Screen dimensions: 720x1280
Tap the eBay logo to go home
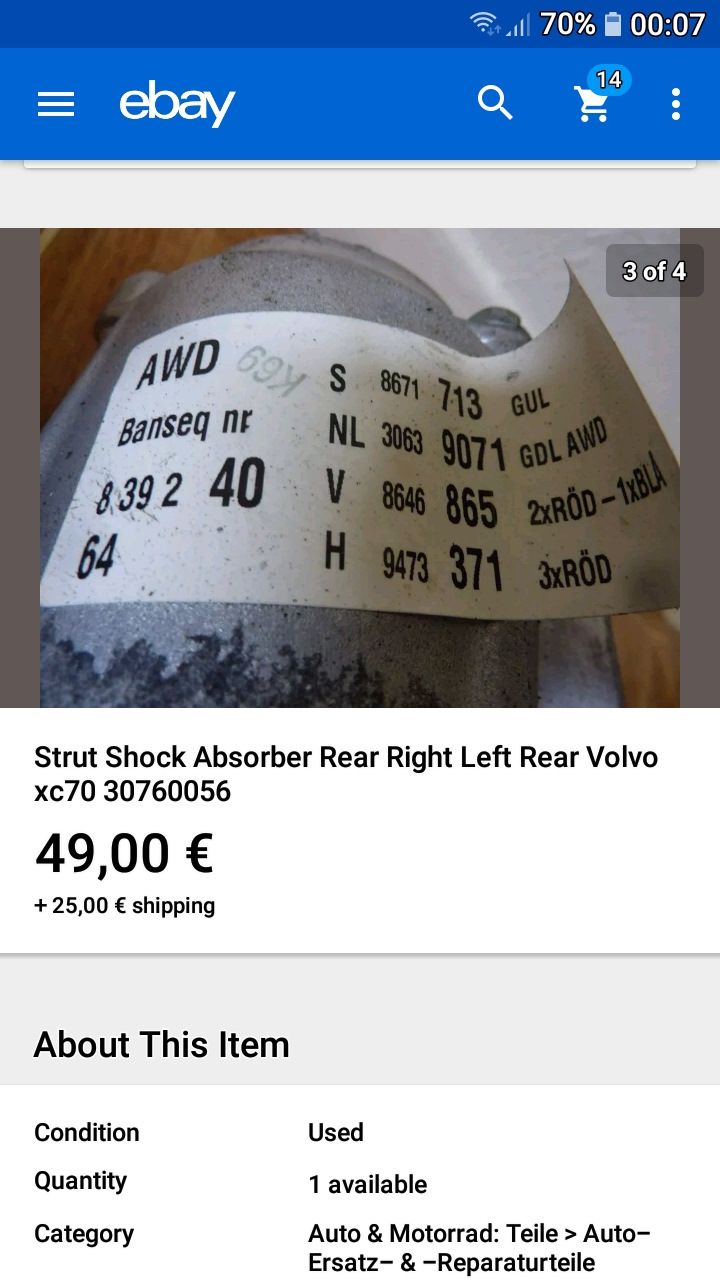point(177,104)
